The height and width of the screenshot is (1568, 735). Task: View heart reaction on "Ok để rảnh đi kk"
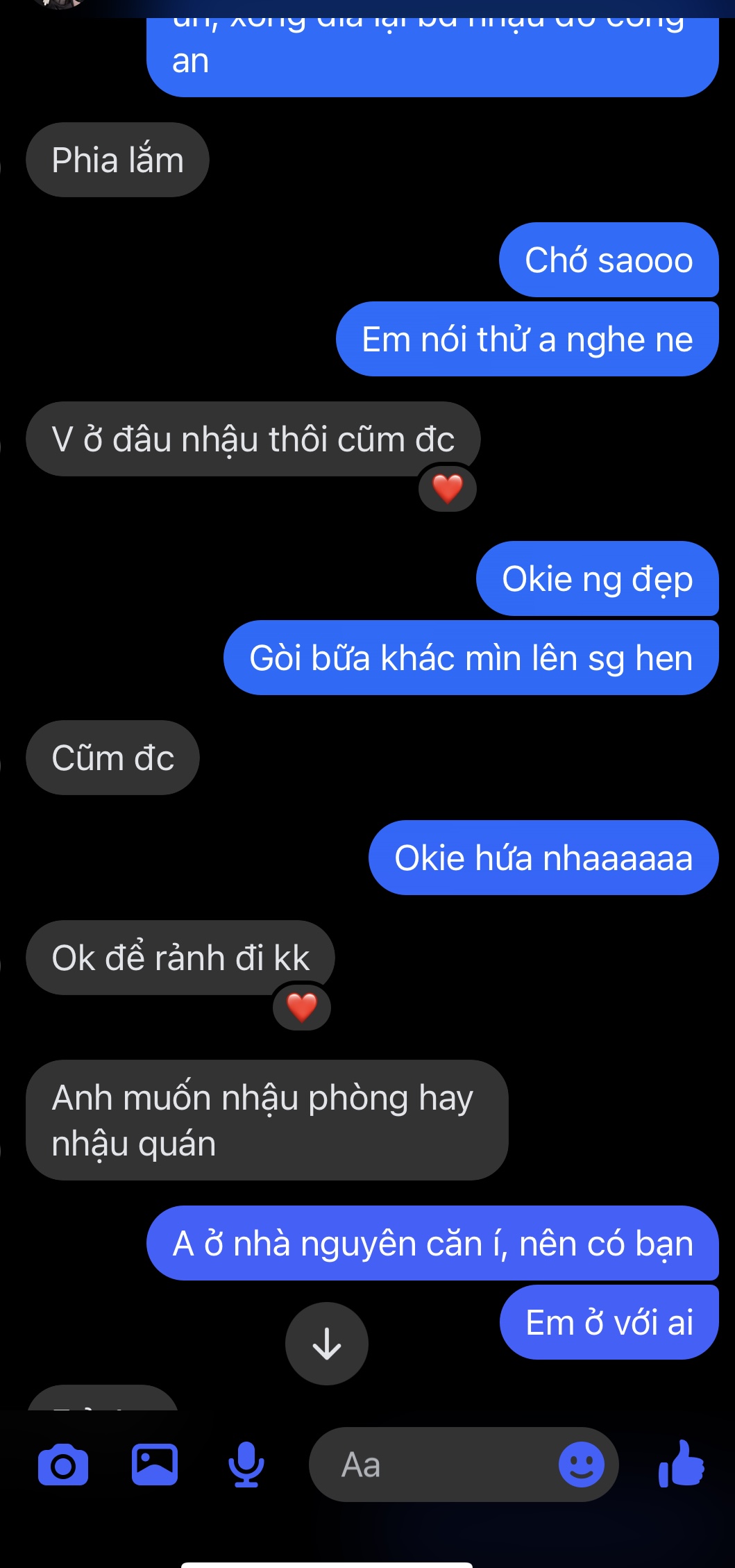coord(302,1008)
